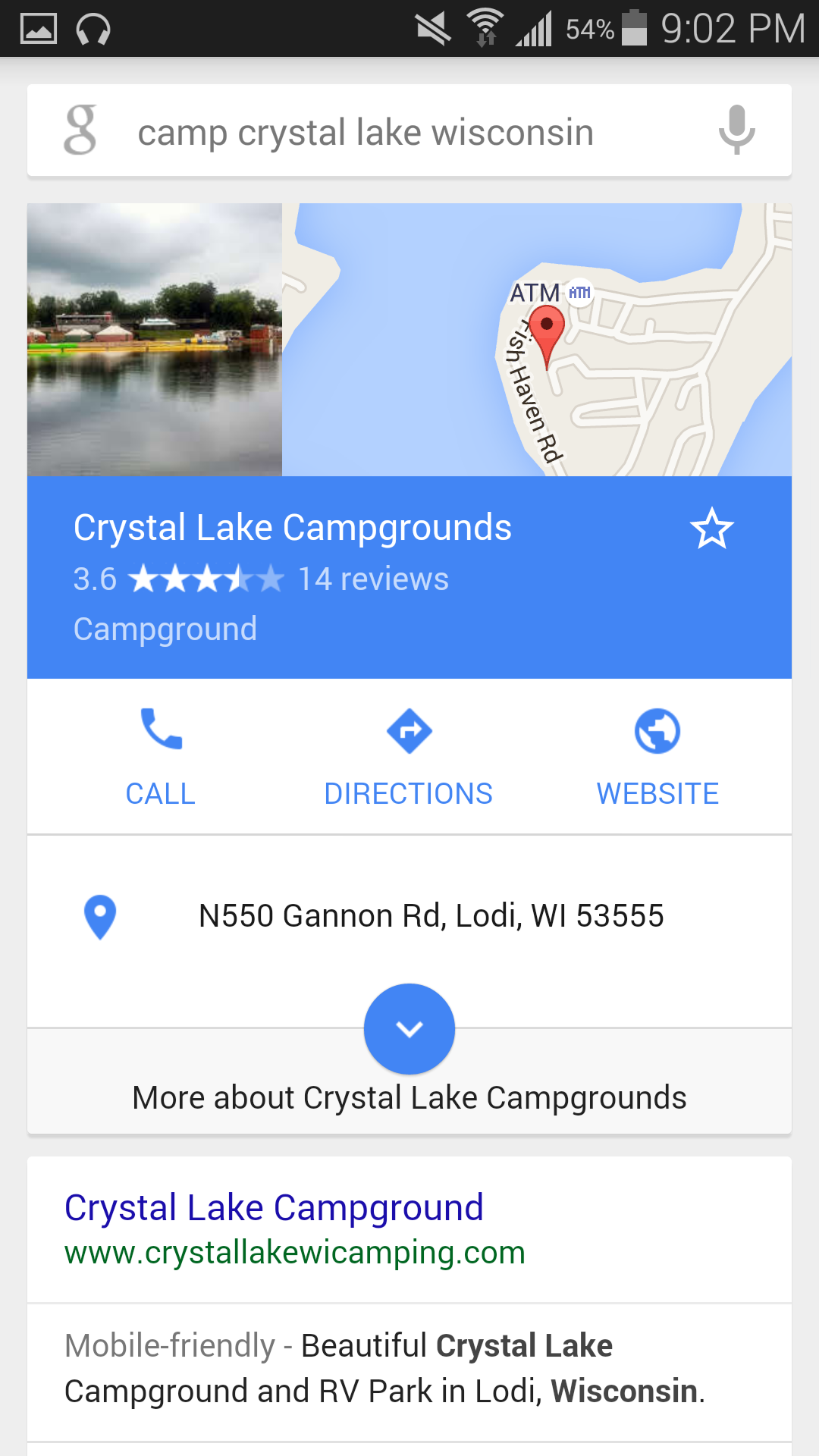The image size is (819, 1456).
Task: Expand more about Crystal Lake Campgrounds
Action: coord(409,1029)
